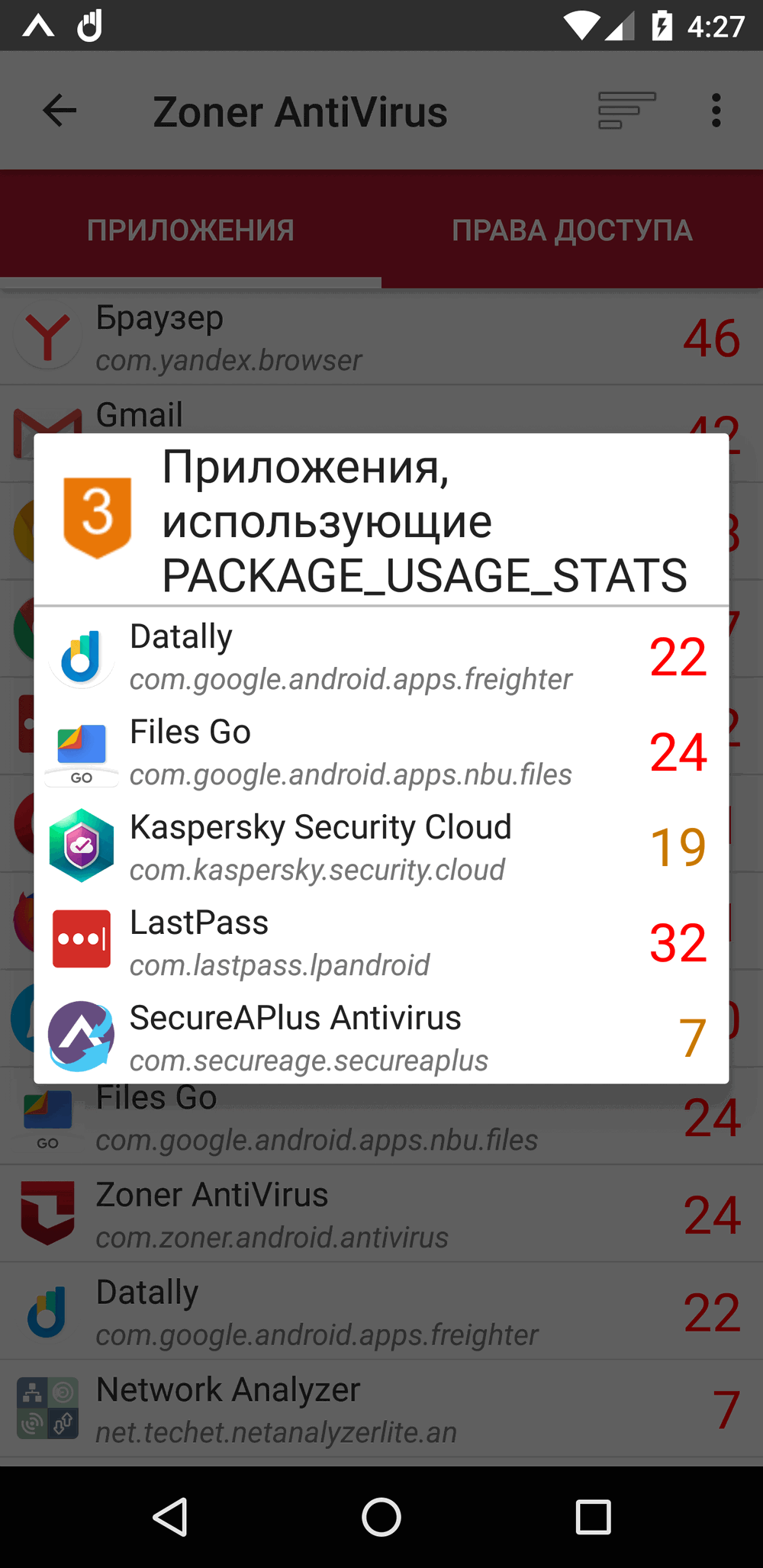763x1568 pixels.
Task: Tap the system back button
Action: coord(171,1517)
